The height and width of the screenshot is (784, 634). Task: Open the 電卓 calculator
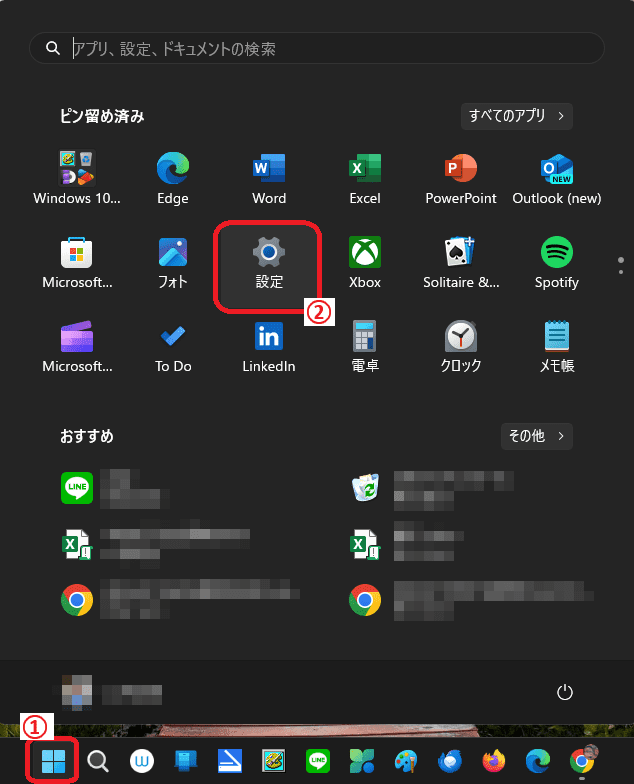coord(365,346)
